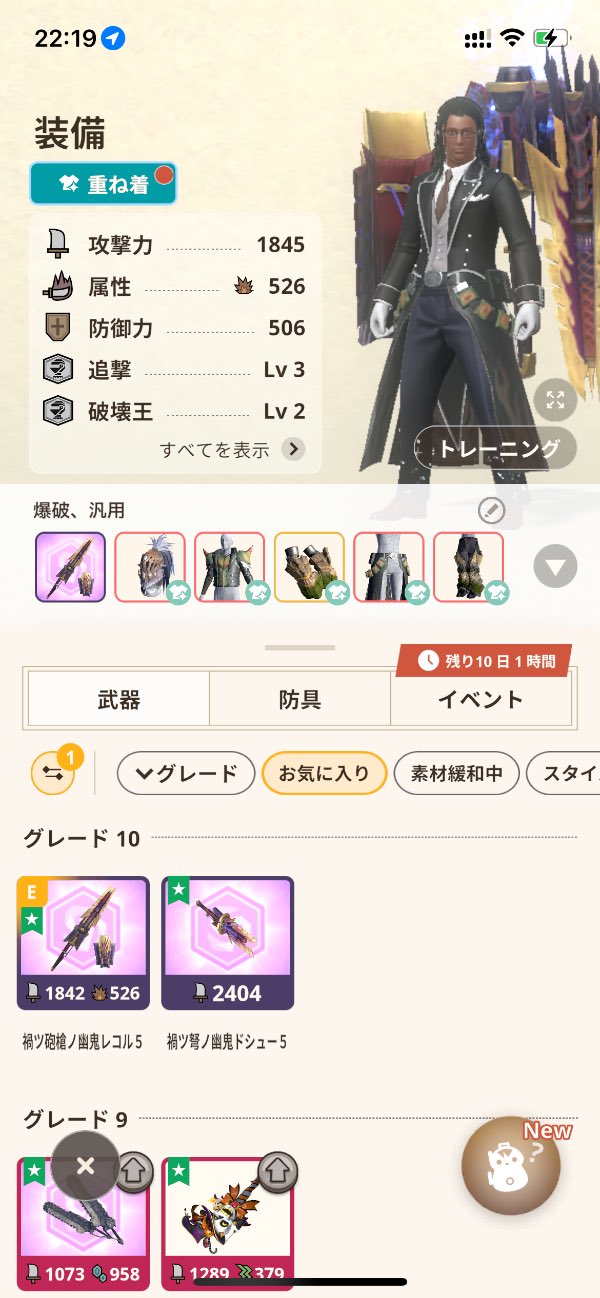
Task: Edit the loadout name 爆破、汎用
Action: pos(491,511)
